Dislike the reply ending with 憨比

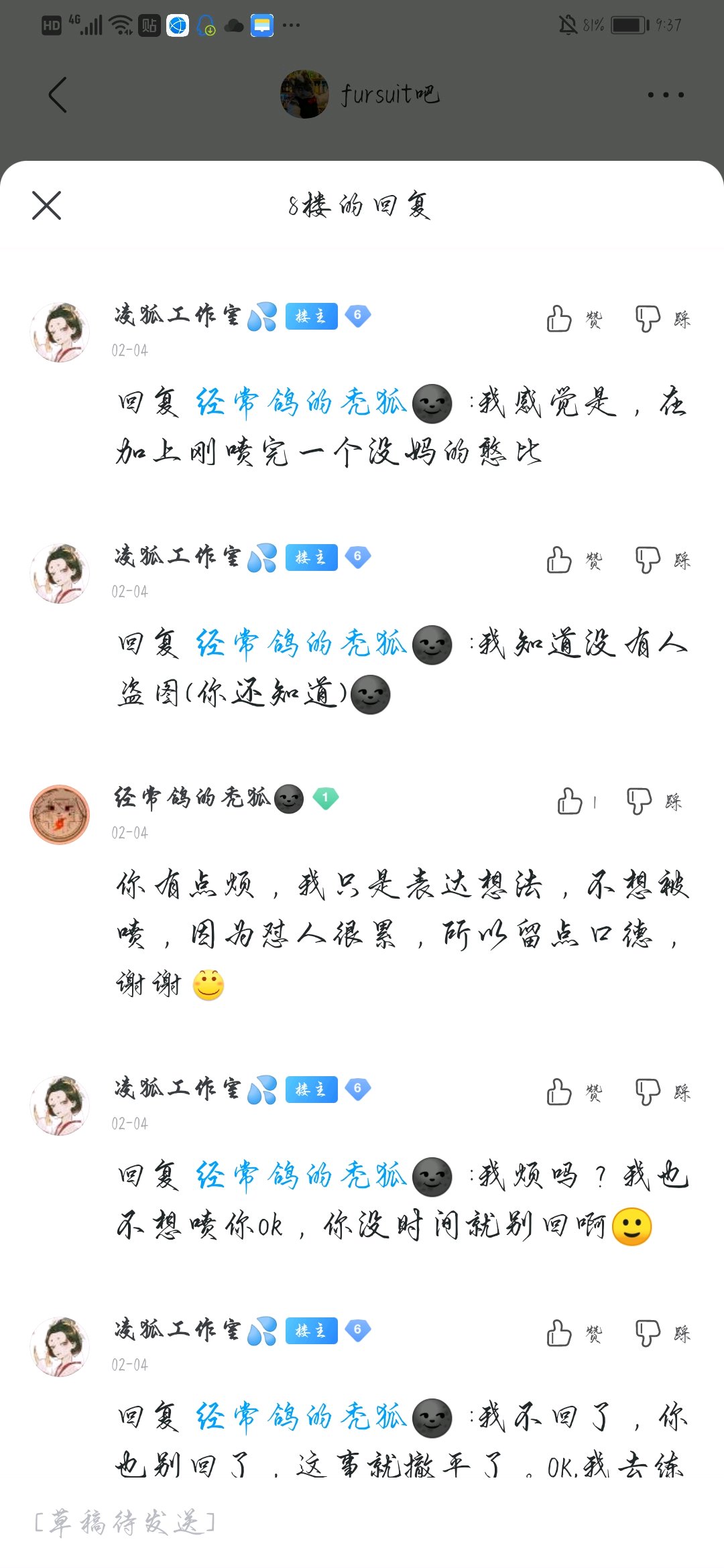pos(648,319)
